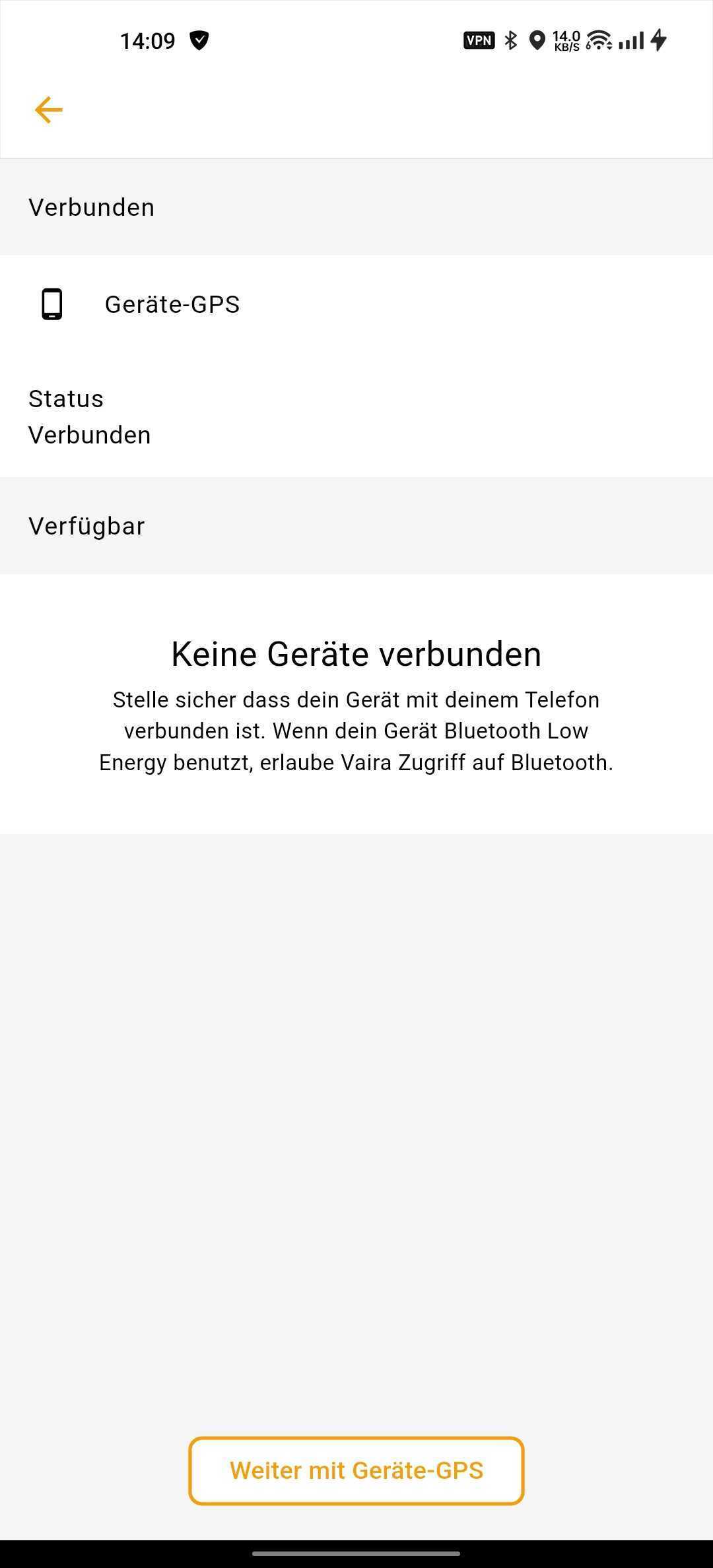
Task: Tap Weiter mit Geräte-GPS button
Action: 356,1471
